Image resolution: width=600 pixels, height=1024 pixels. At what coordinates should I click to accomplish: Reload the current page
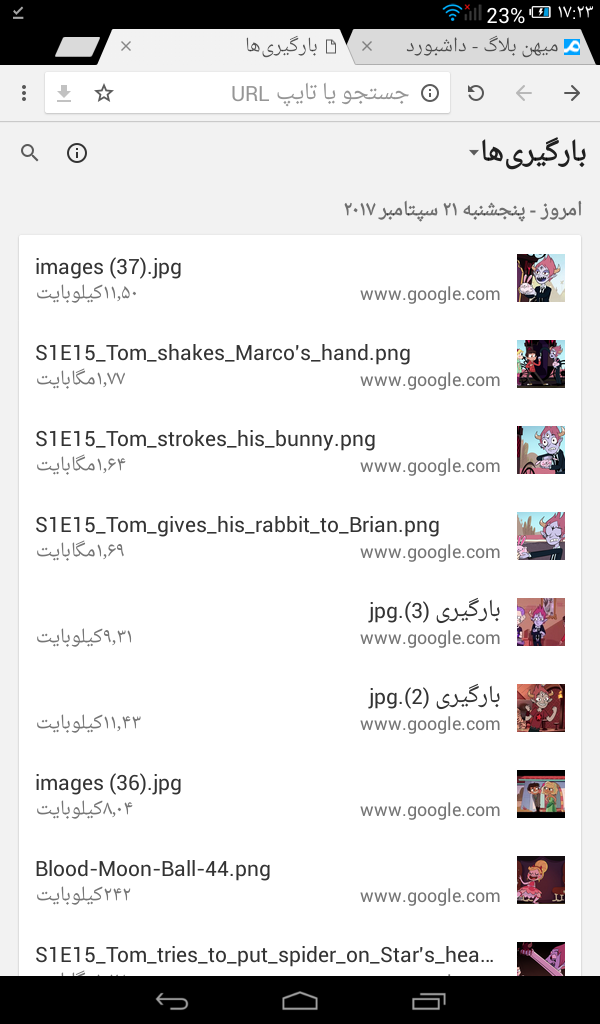pyautogui.click(x=476, y=94)
